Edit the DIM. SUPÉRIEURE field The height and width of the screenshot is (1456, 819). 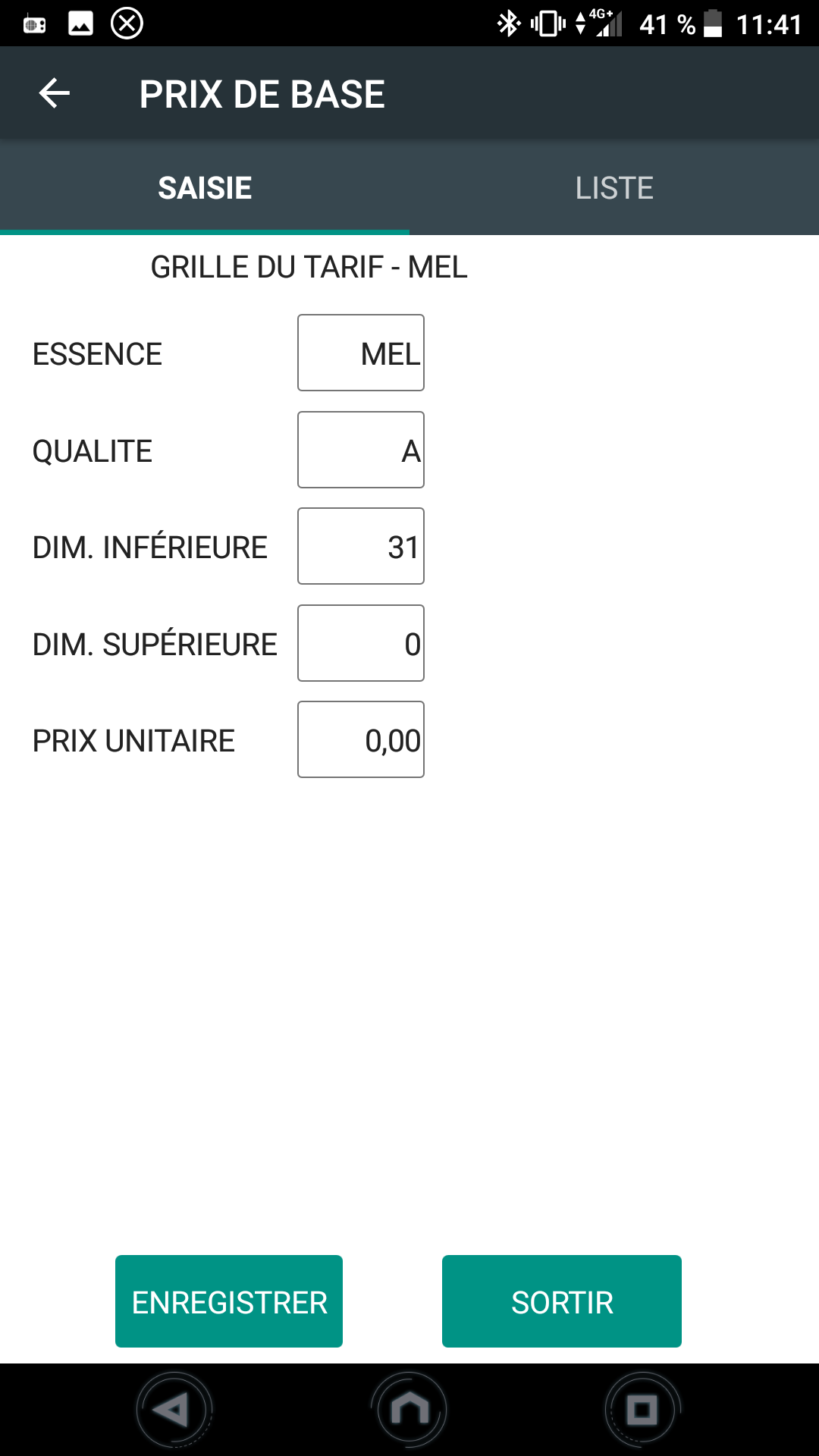pos(361,644)
